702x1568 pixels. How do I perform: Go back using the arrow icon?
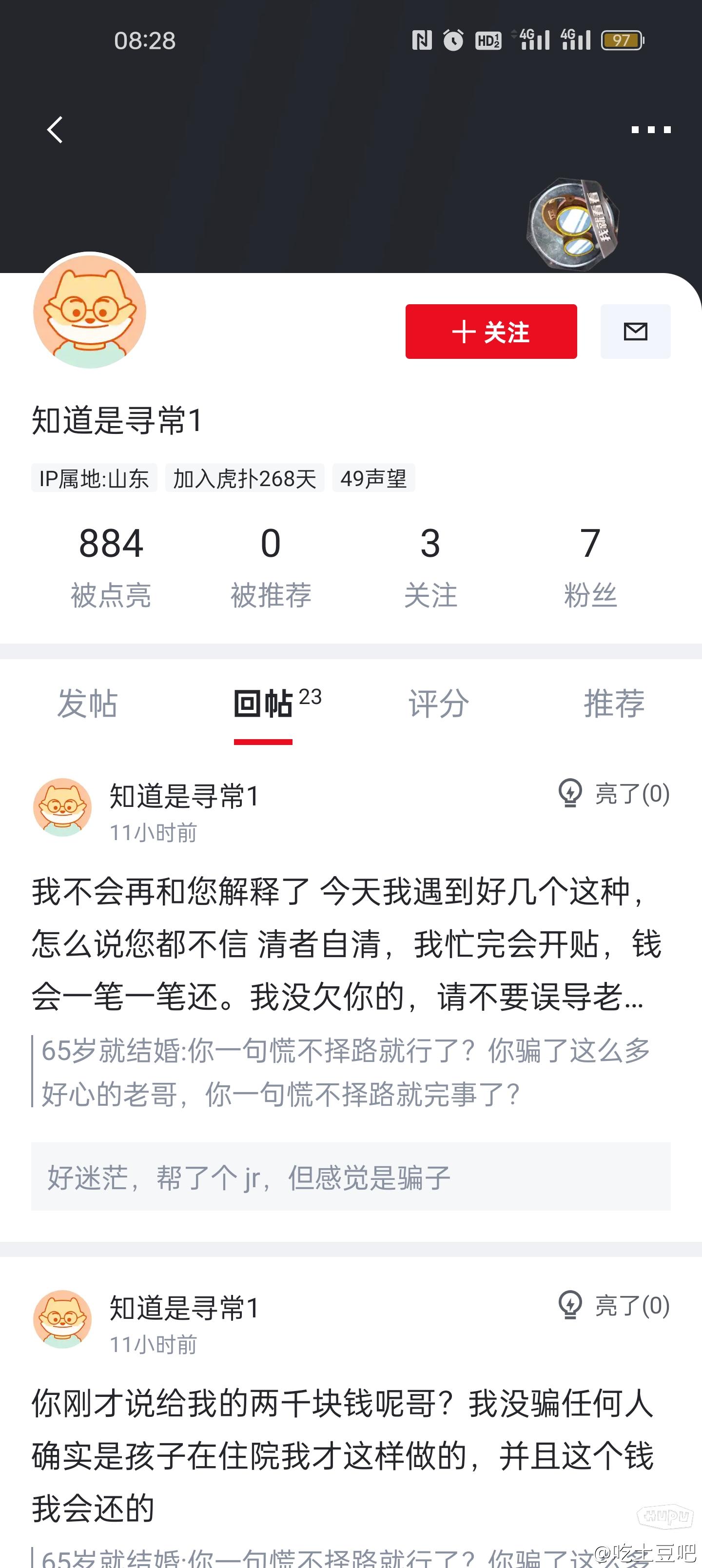point(55,130)
